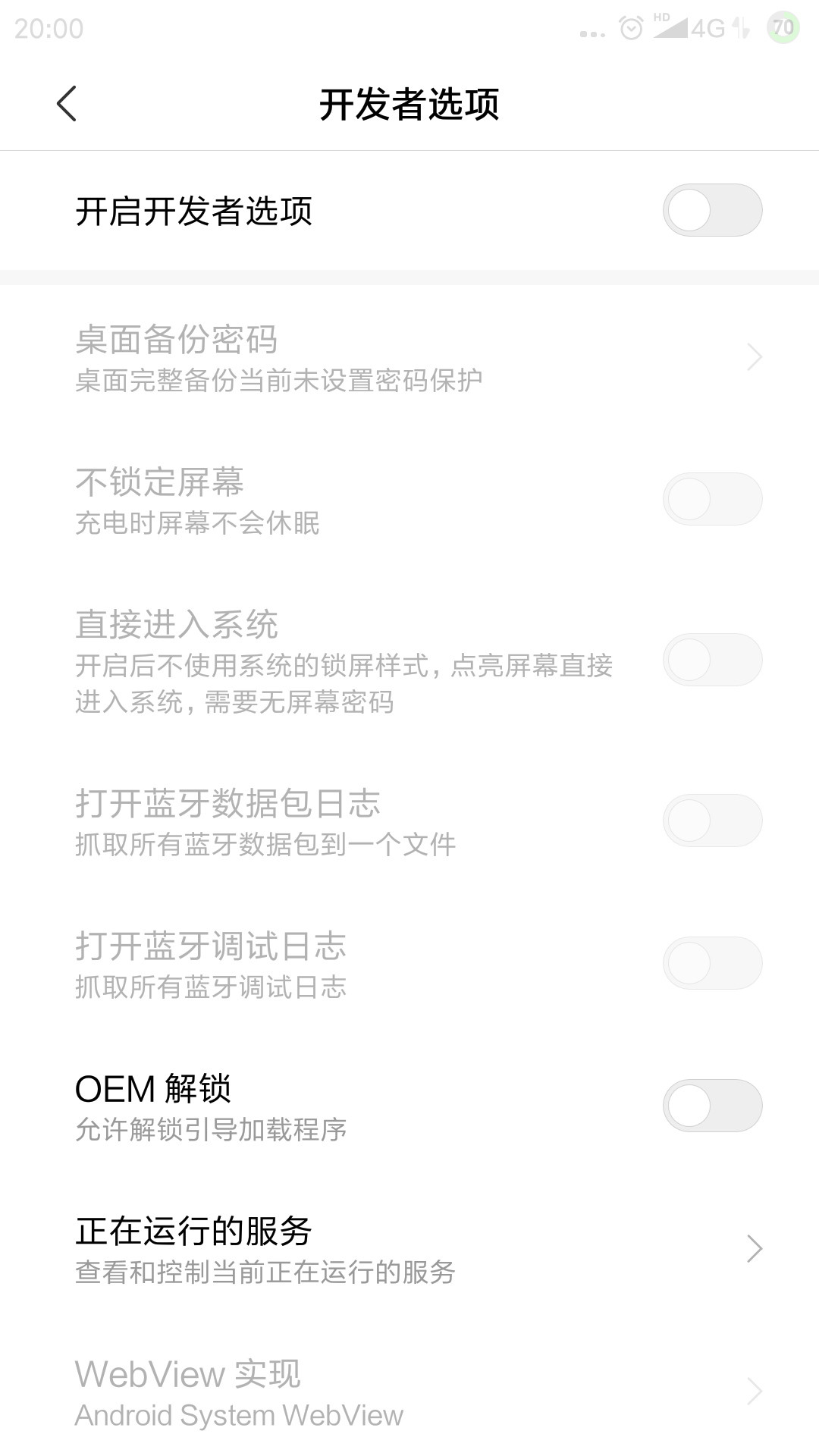The height and width of the screenshot is (1456, 819).
Task: Go back from 开发者选项 page
Action: [x=67, y=104]
